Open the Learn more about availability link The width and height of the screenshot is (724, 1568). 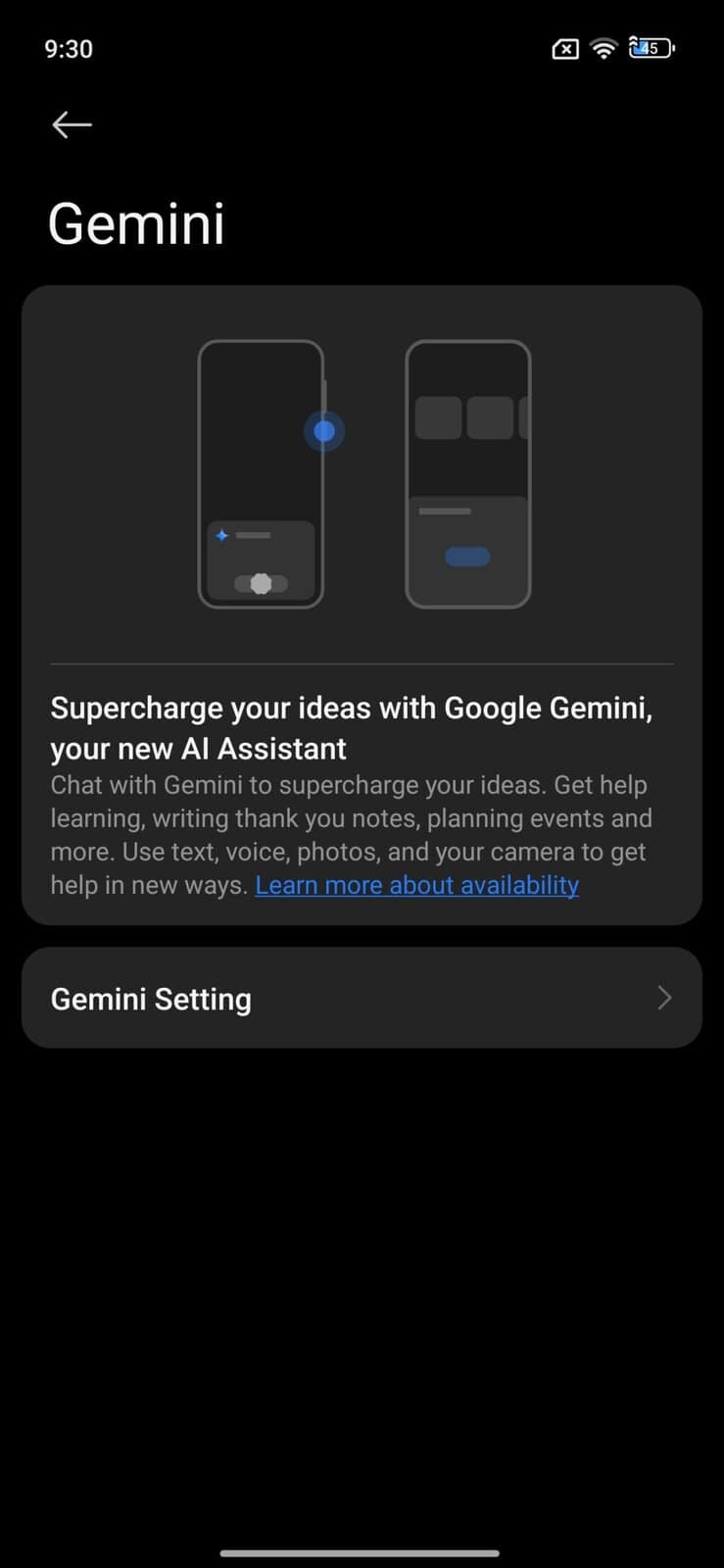click(x=416, y=885)
